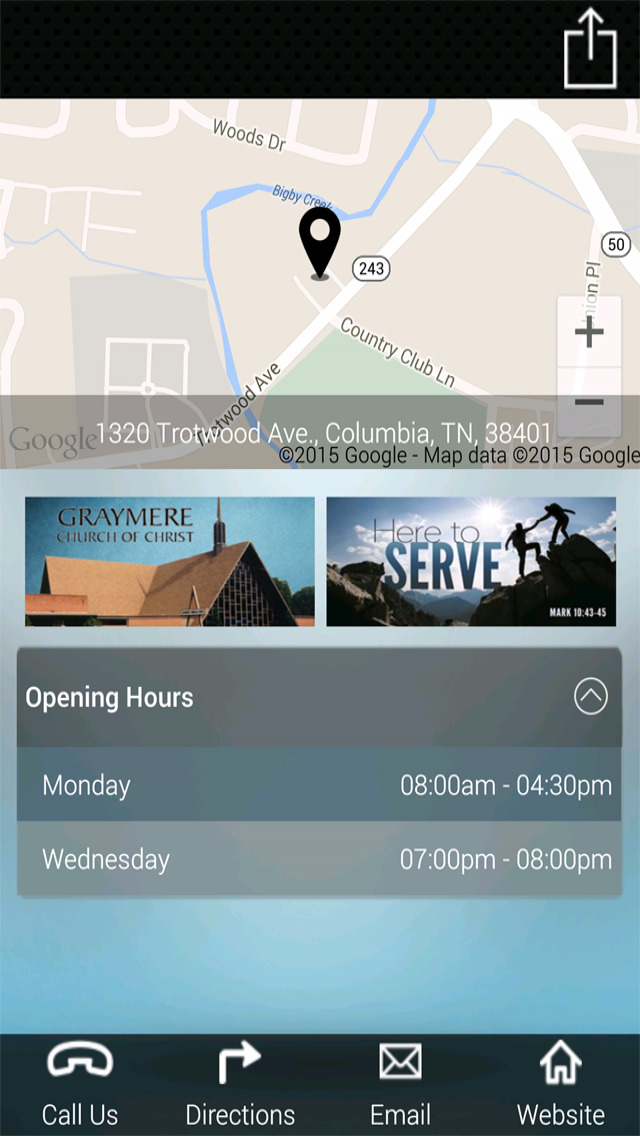Image resolution: width=640 pixels, height=1136 pixels.
Task: Open the share icon in top bar
Action: click(591, 49)
